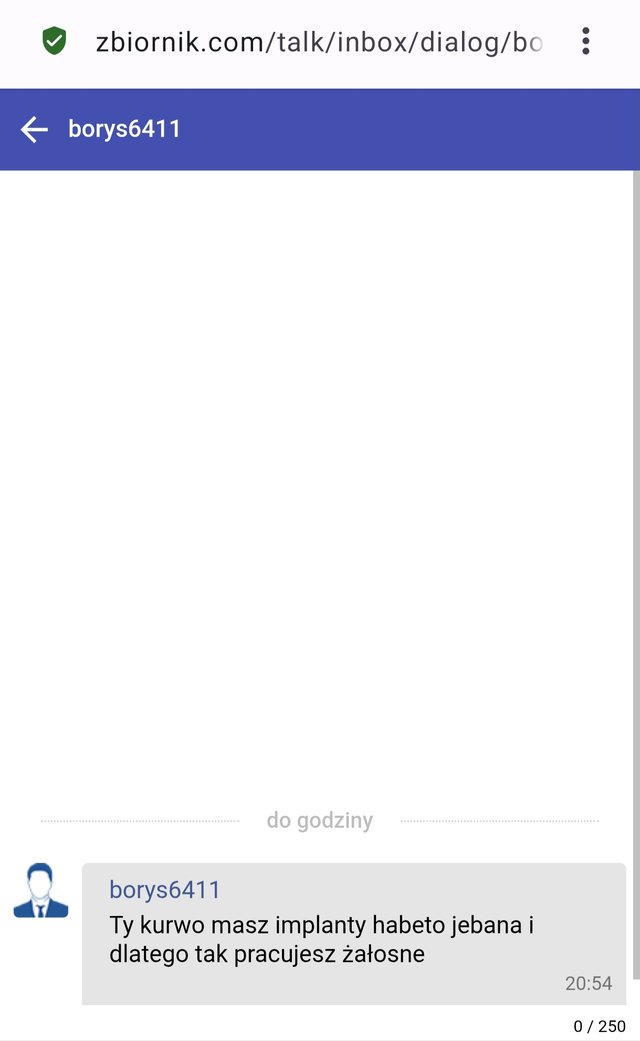Tap borys6411's avatar picture
Viewport: 640px width, 1041px height.
41,891
